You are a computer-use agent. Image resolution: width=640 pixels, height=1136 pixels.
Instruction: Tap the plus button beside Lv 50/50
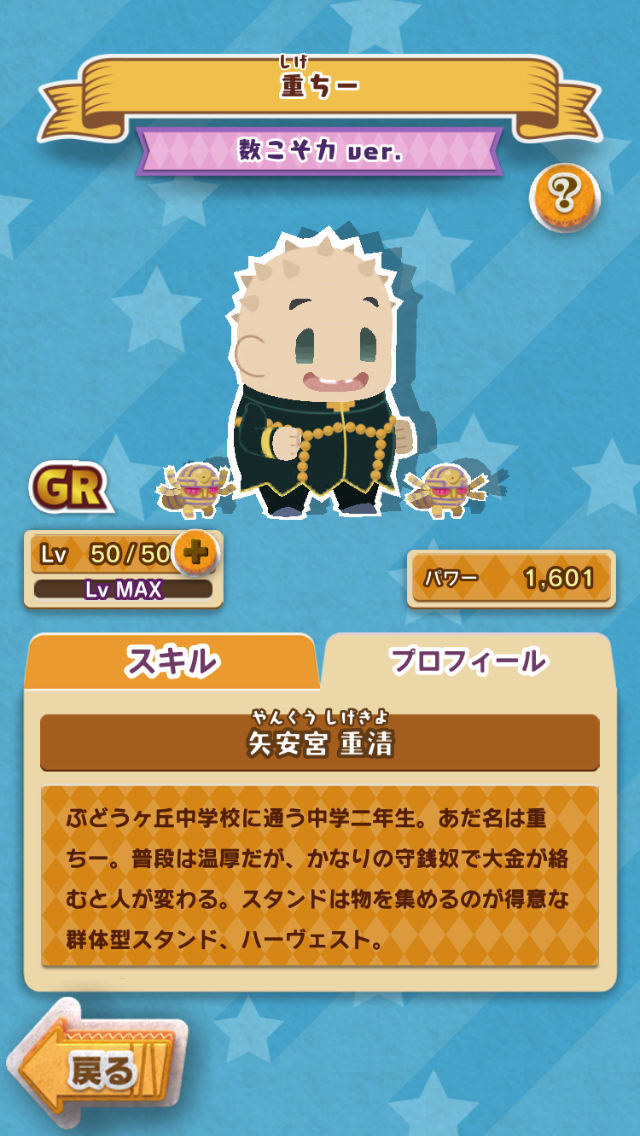195,553
